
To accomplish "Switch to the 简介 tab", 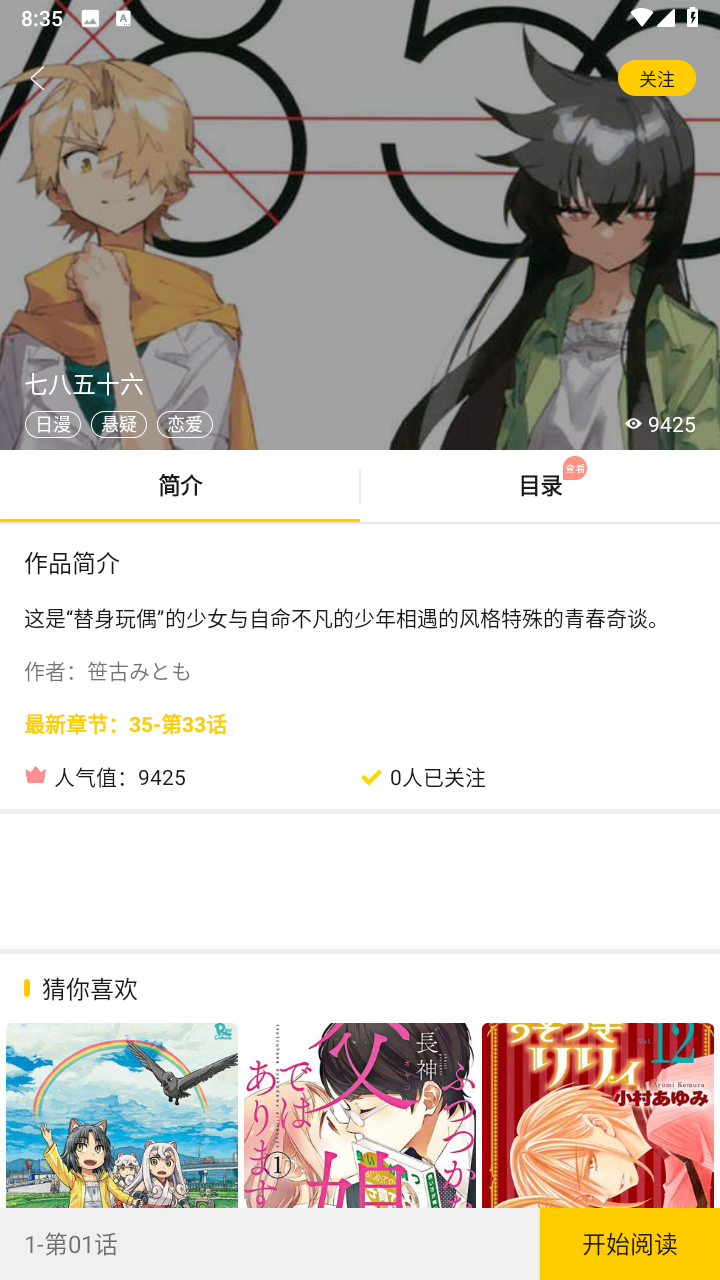I will [180, 486].
